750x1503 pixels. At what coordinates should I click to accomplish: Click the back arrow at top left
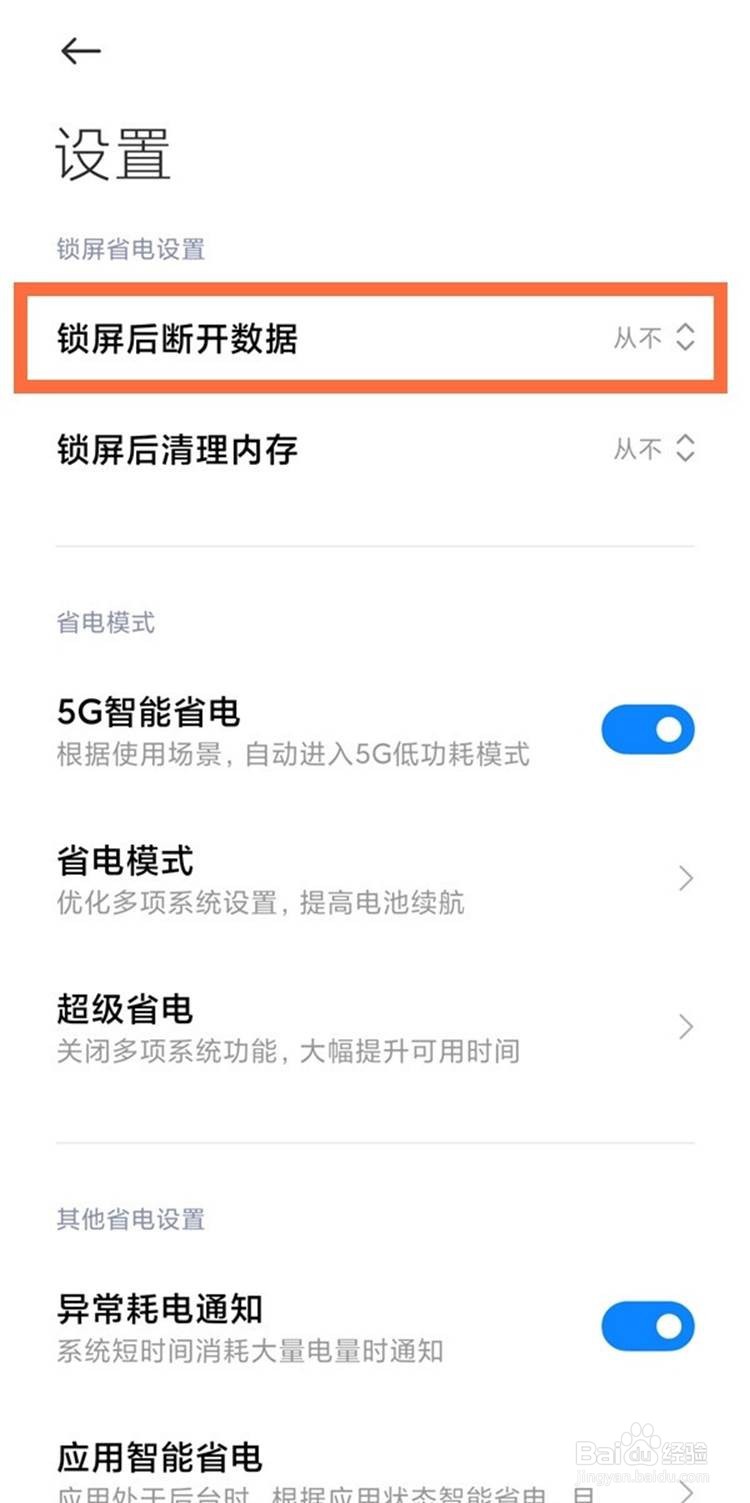[81, 50]
